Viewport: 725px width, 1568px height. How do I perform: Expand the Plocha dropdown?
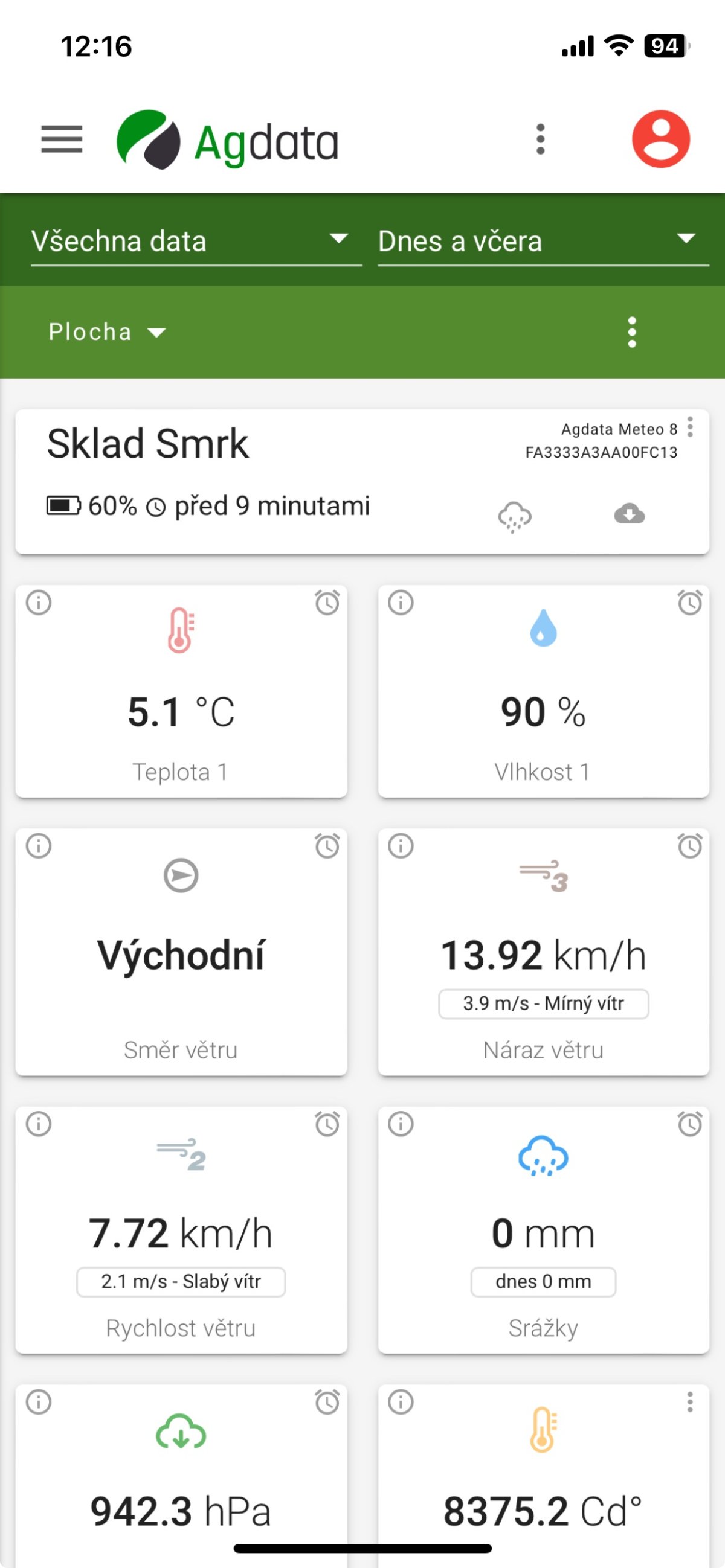107,332
